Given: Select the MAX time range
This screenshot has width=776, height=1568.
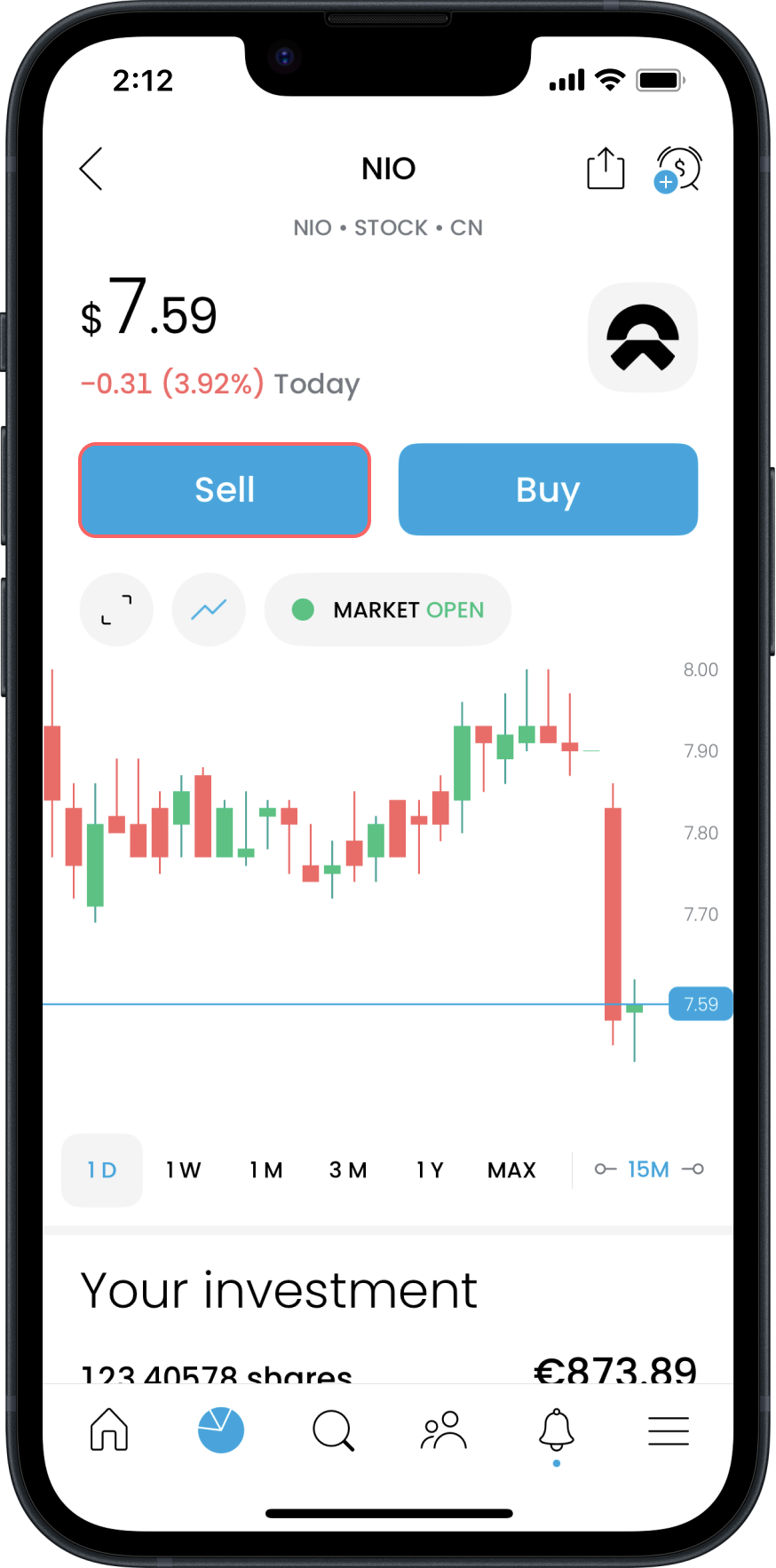Looking at the screenshot, I should [511, 1170].
